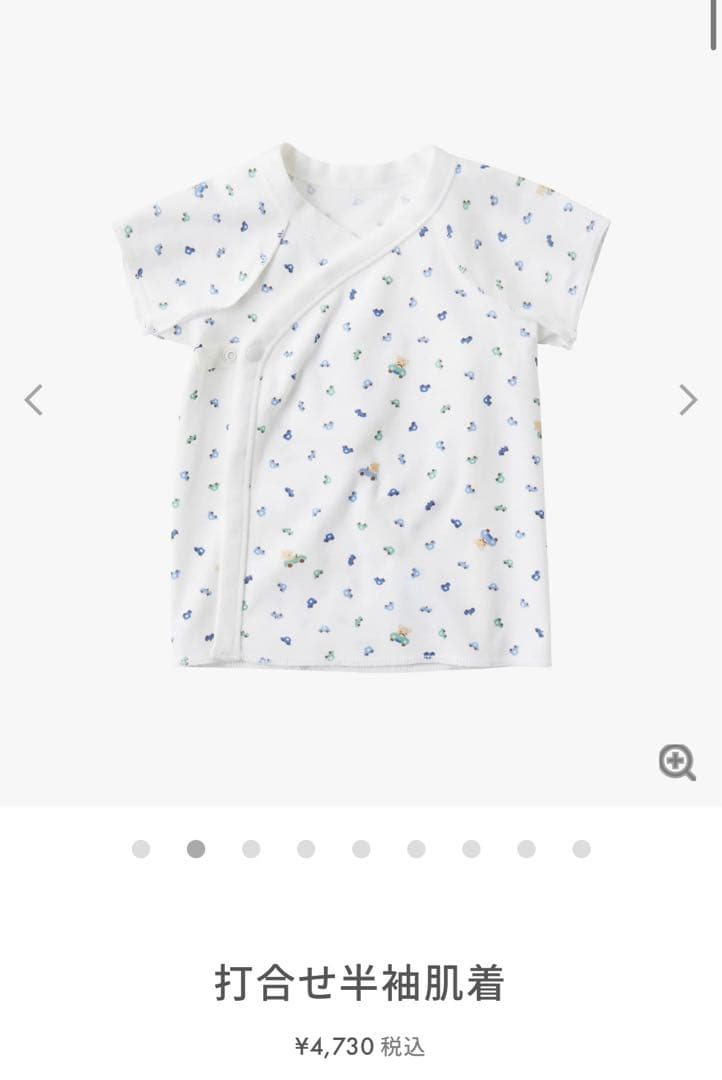
Task: Zoom in with the magnifier icon
Action: (677, 763)
